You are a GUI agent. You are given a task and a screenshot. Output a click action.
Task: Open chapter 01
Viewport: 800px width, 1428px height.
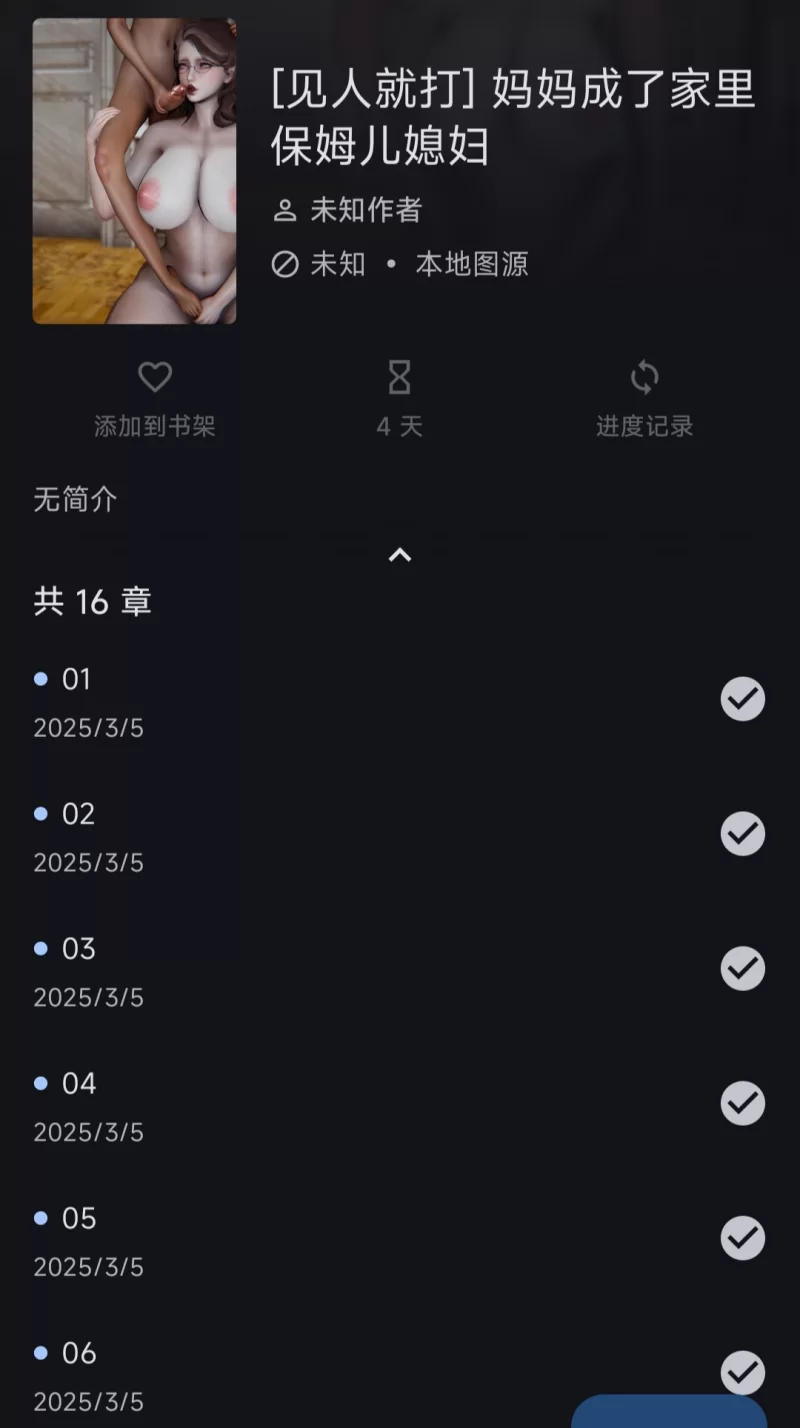300,701
